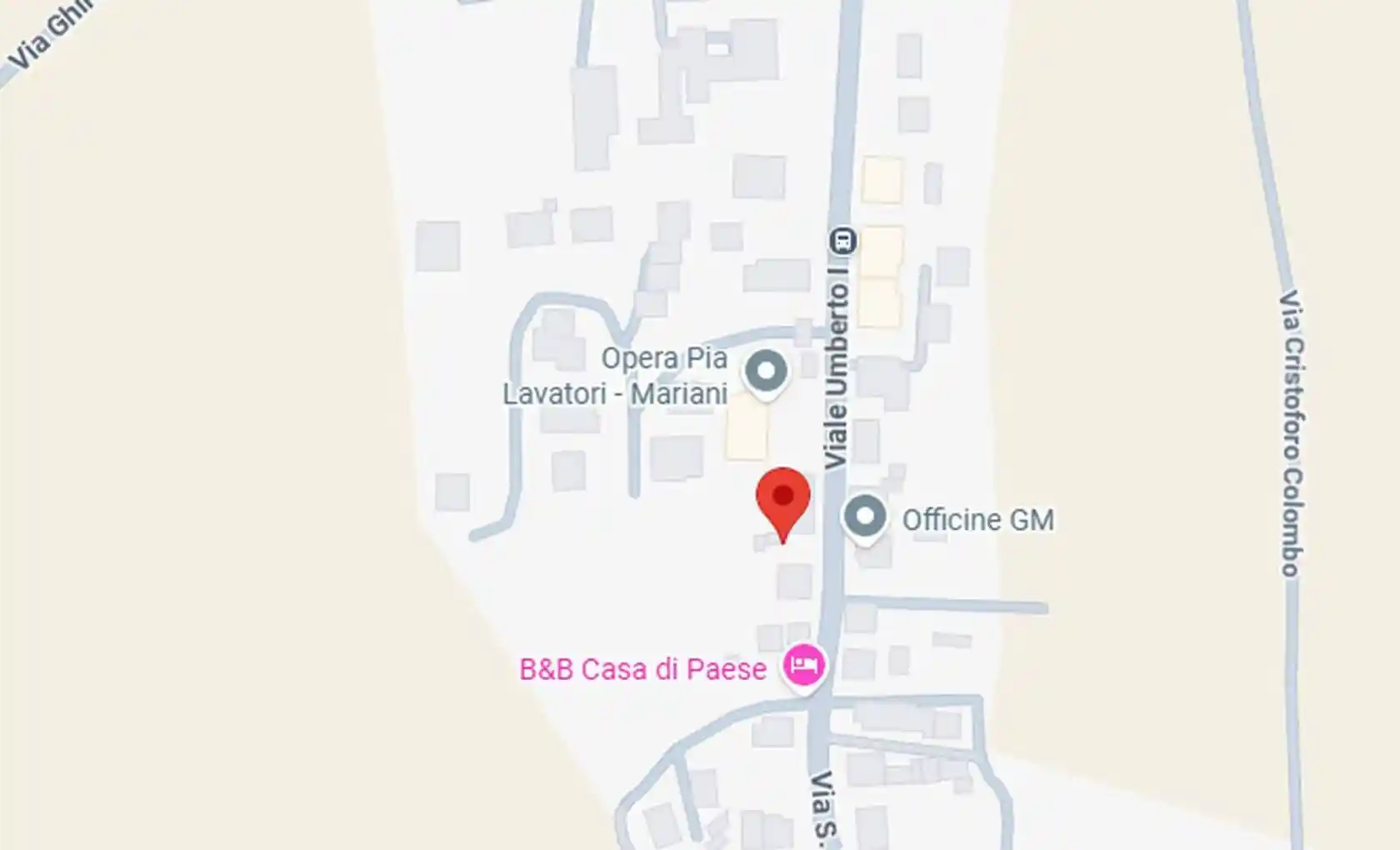Select the B&B Casa di Paese hotel marker
This screenshot has height=850, width=1400.
point(804,665)
